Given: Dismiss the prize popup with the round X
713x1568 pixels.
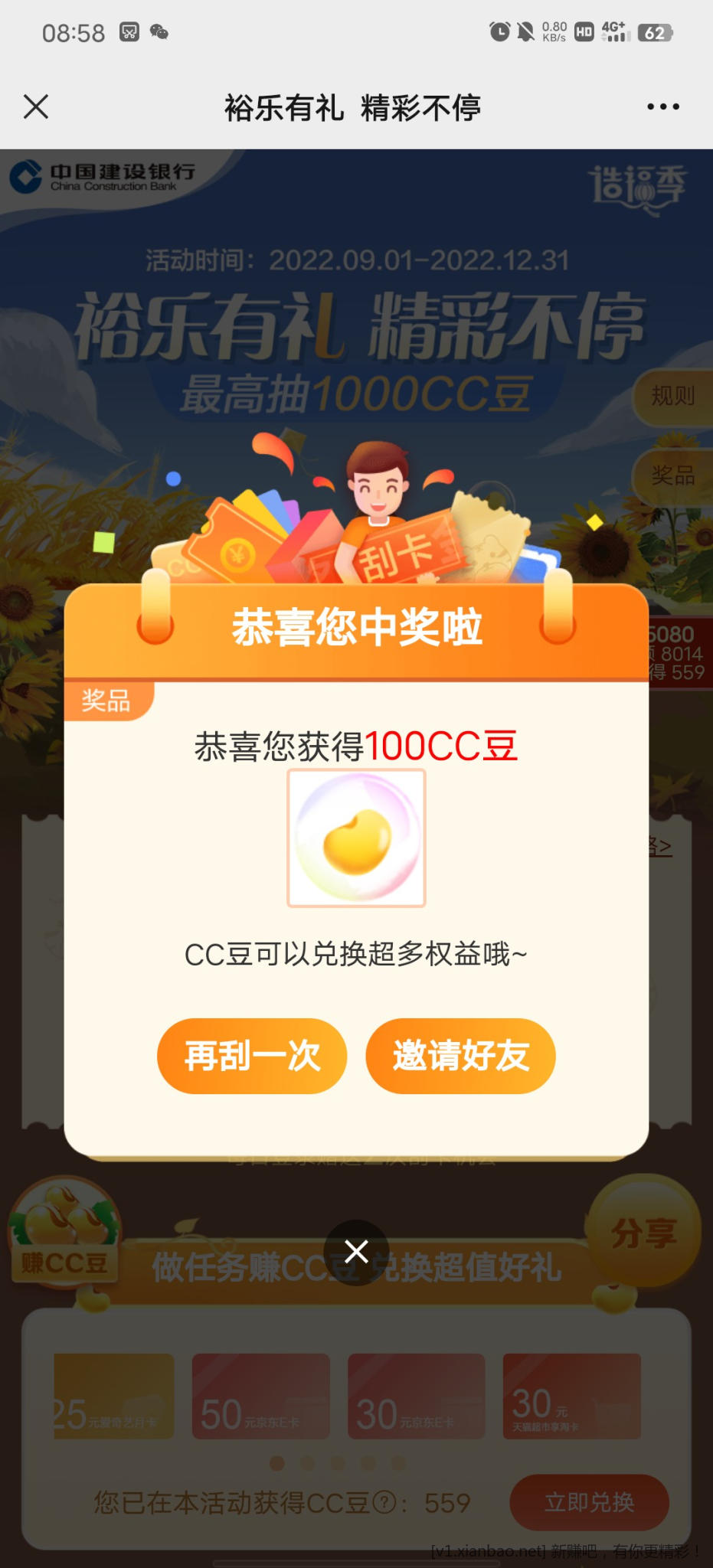Looking at the screenshot, I should 356,1252.
